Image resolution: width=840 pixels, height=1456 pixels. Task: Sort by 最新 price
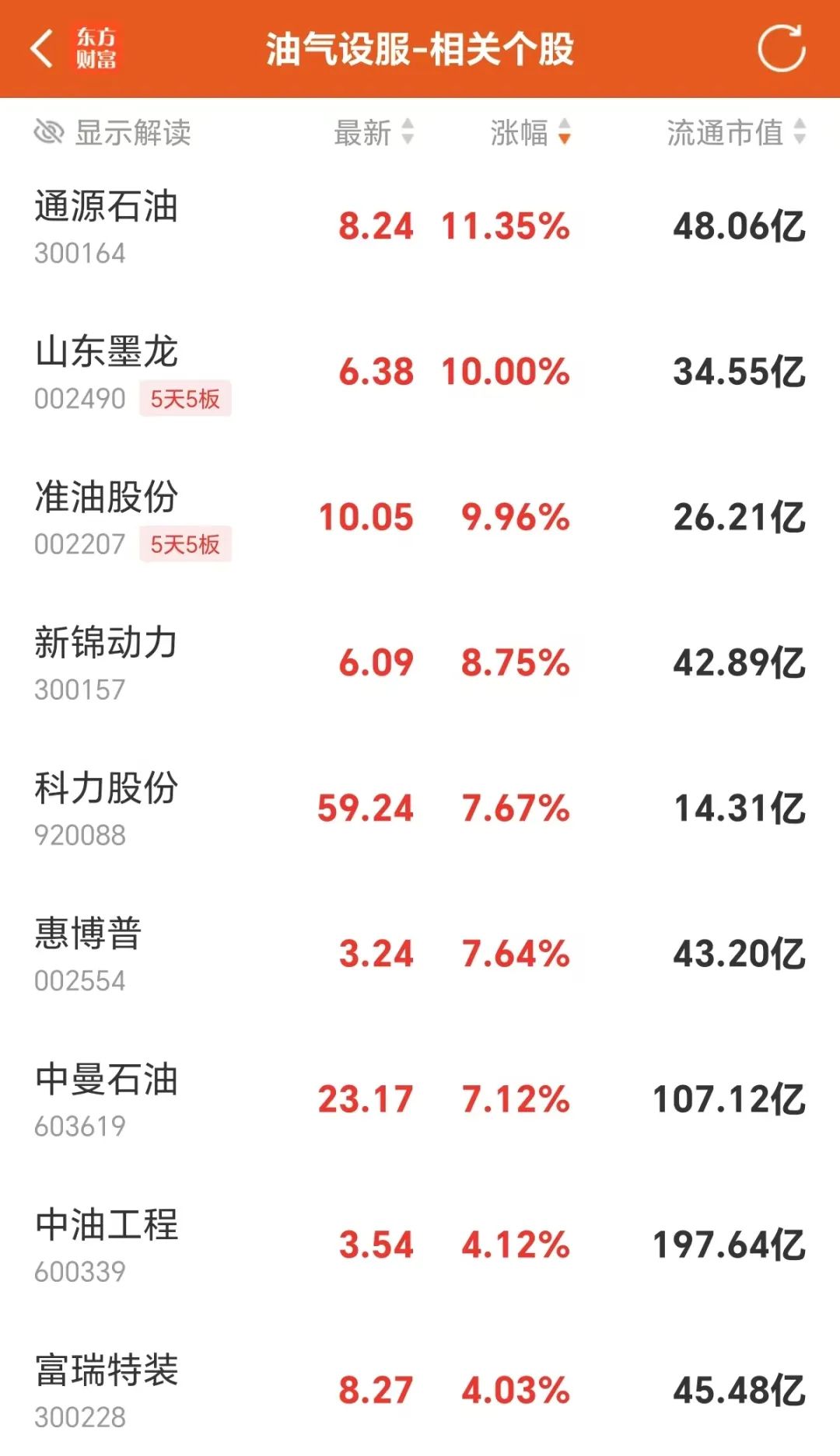[x=373, y=133]
